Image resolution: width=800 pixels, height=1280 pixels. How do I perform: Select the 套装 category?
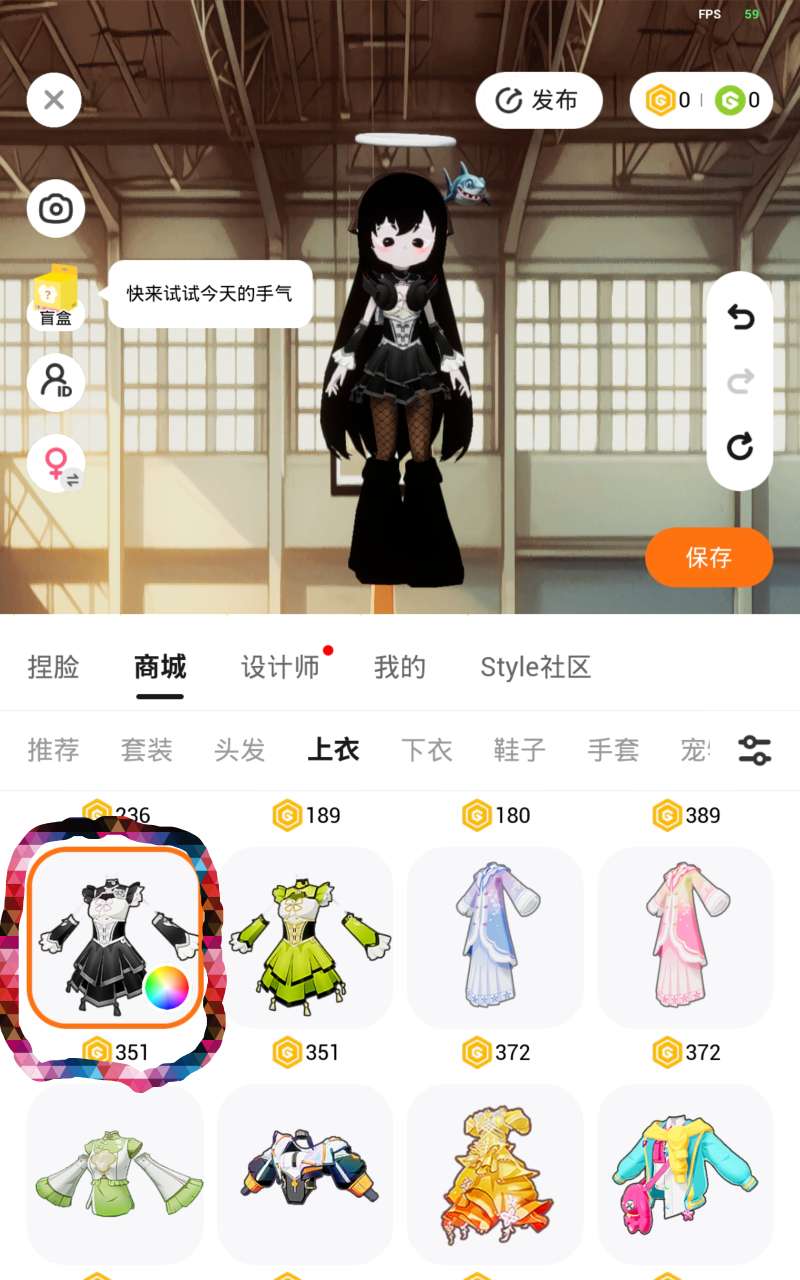(146, 750)
